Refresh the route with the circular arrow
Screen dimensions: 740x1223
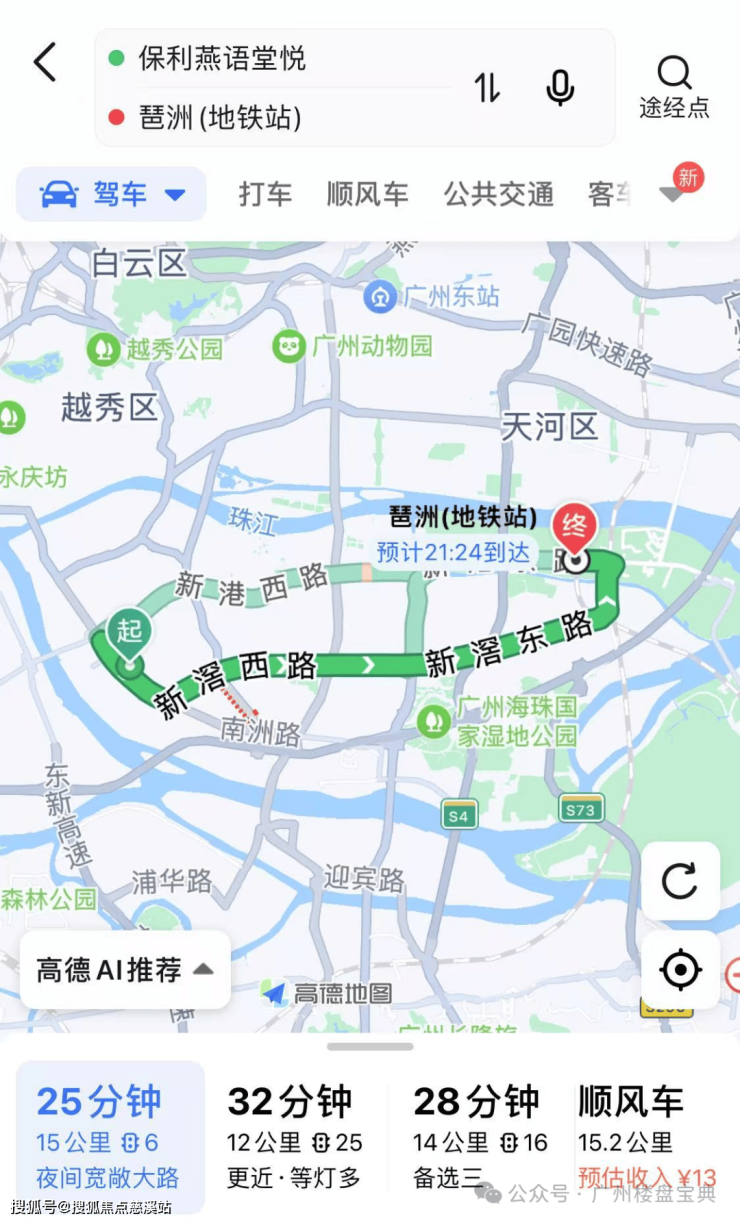click(680, 881)
